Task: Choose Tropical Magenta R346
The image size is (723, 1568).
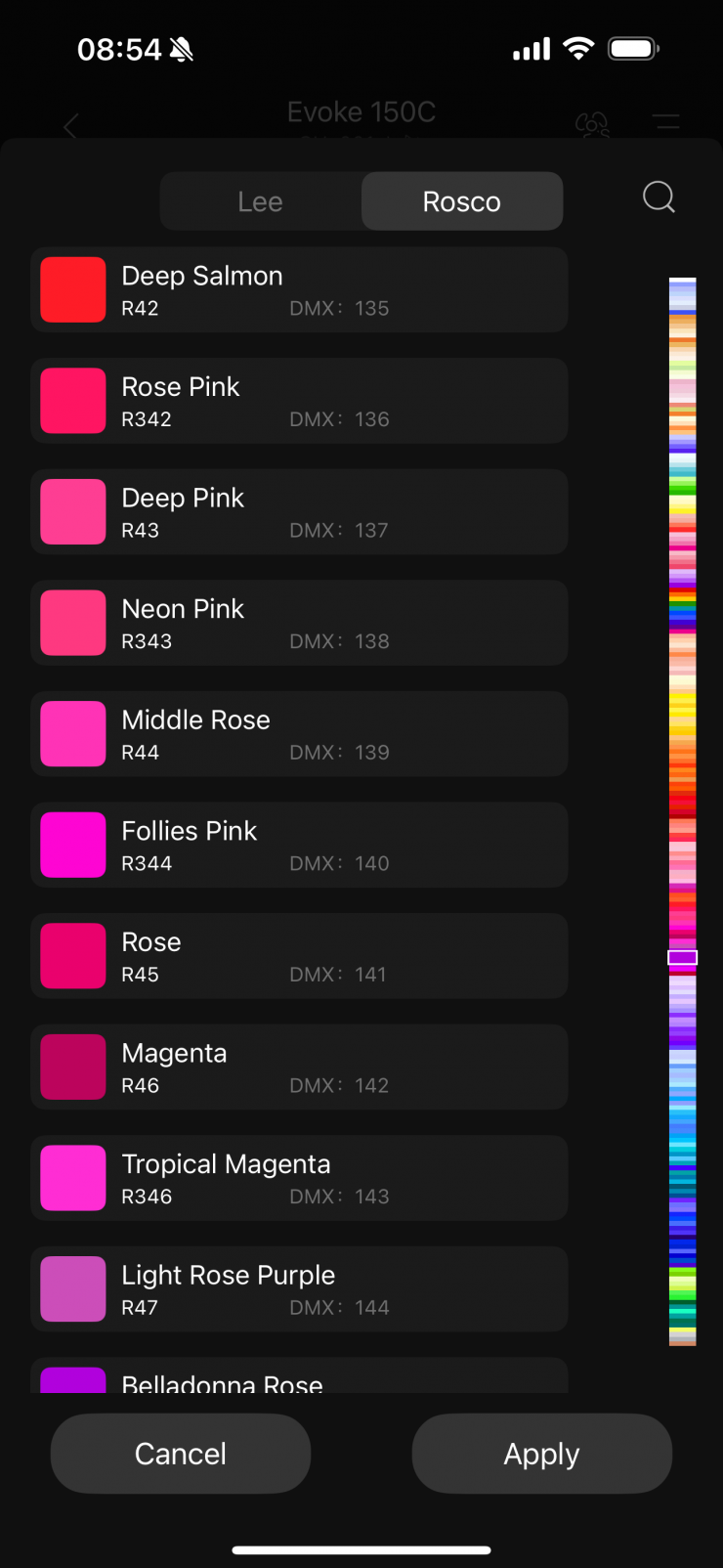Action: click(299, 1178)
